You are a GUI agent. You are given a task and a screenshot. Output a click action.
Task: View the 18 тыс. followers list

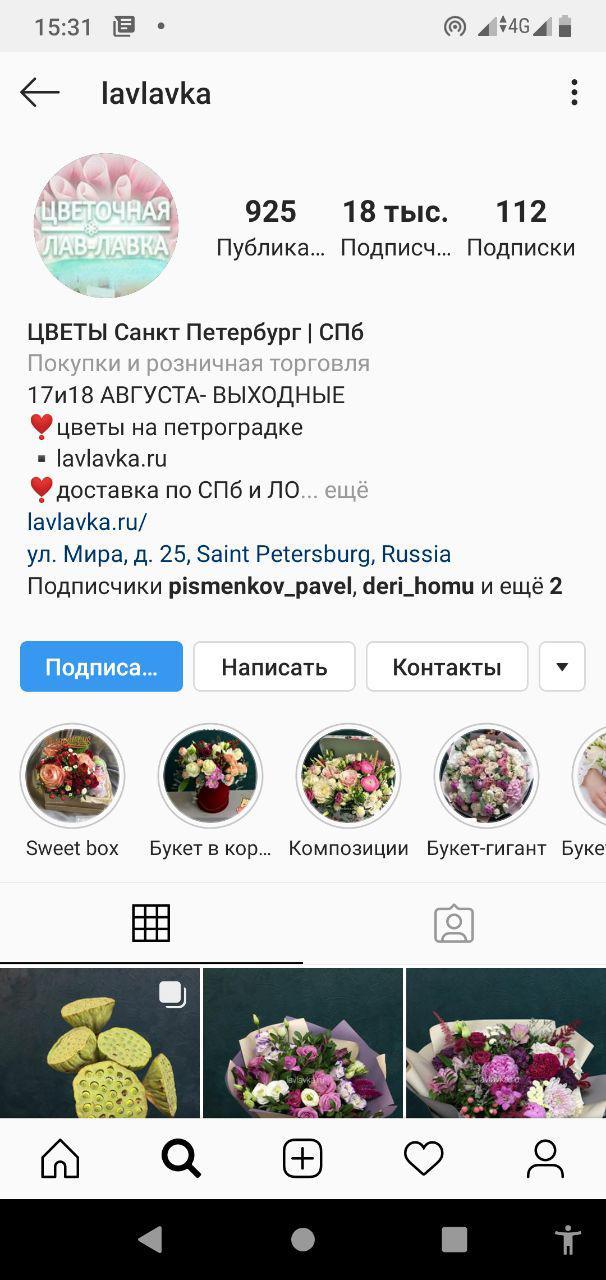[395, 227]
